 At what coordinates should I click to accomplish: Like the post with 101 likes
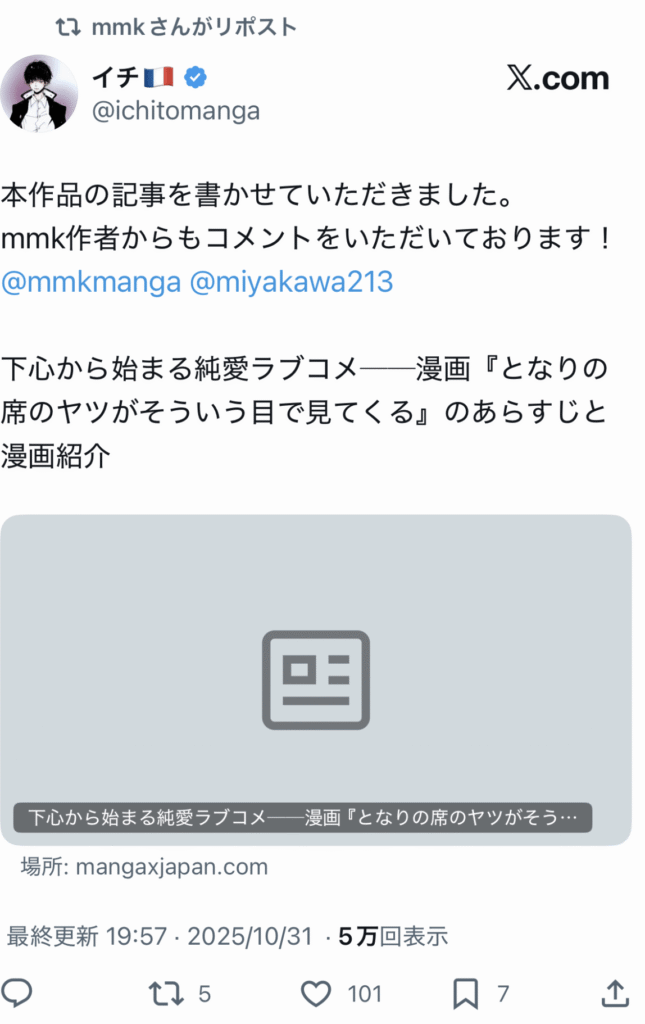tap(316, 993)
